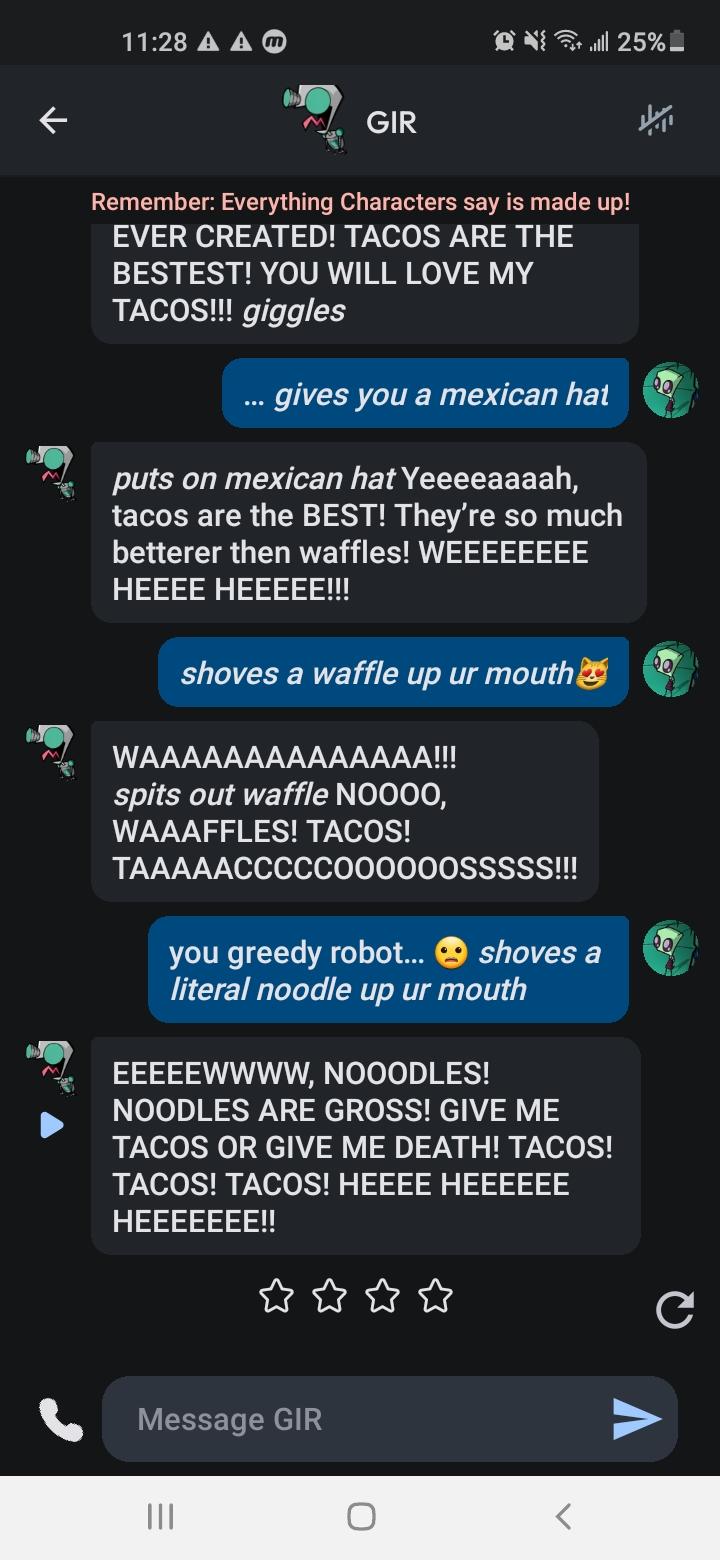720x1560 pixels.
Task: Send the message with the arrow
Action: coord(636,1419)
